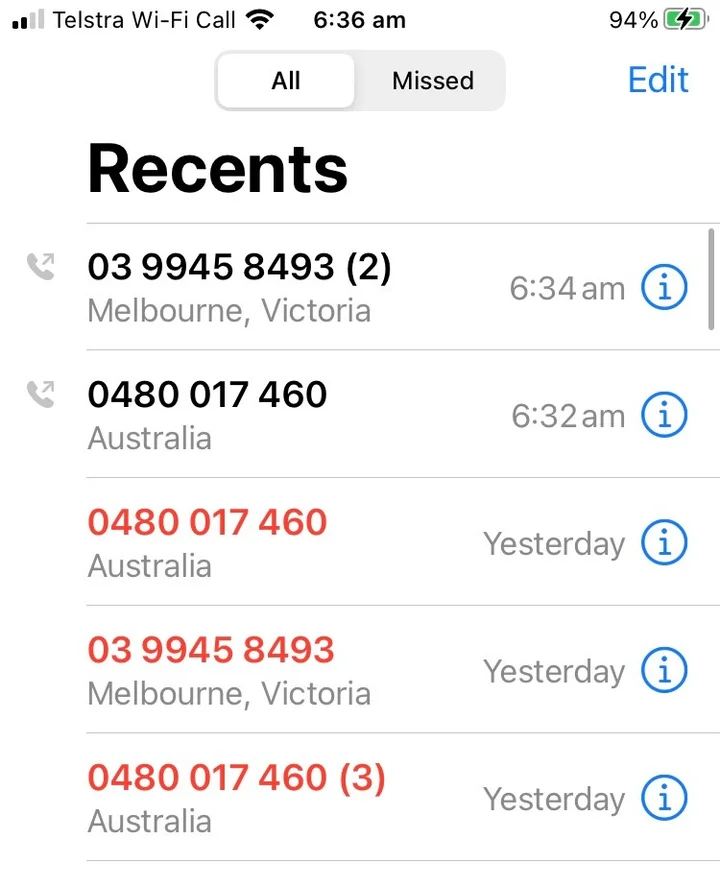
Task: View details of missed 0480 017 460 (3)
Action: [665, 798]
